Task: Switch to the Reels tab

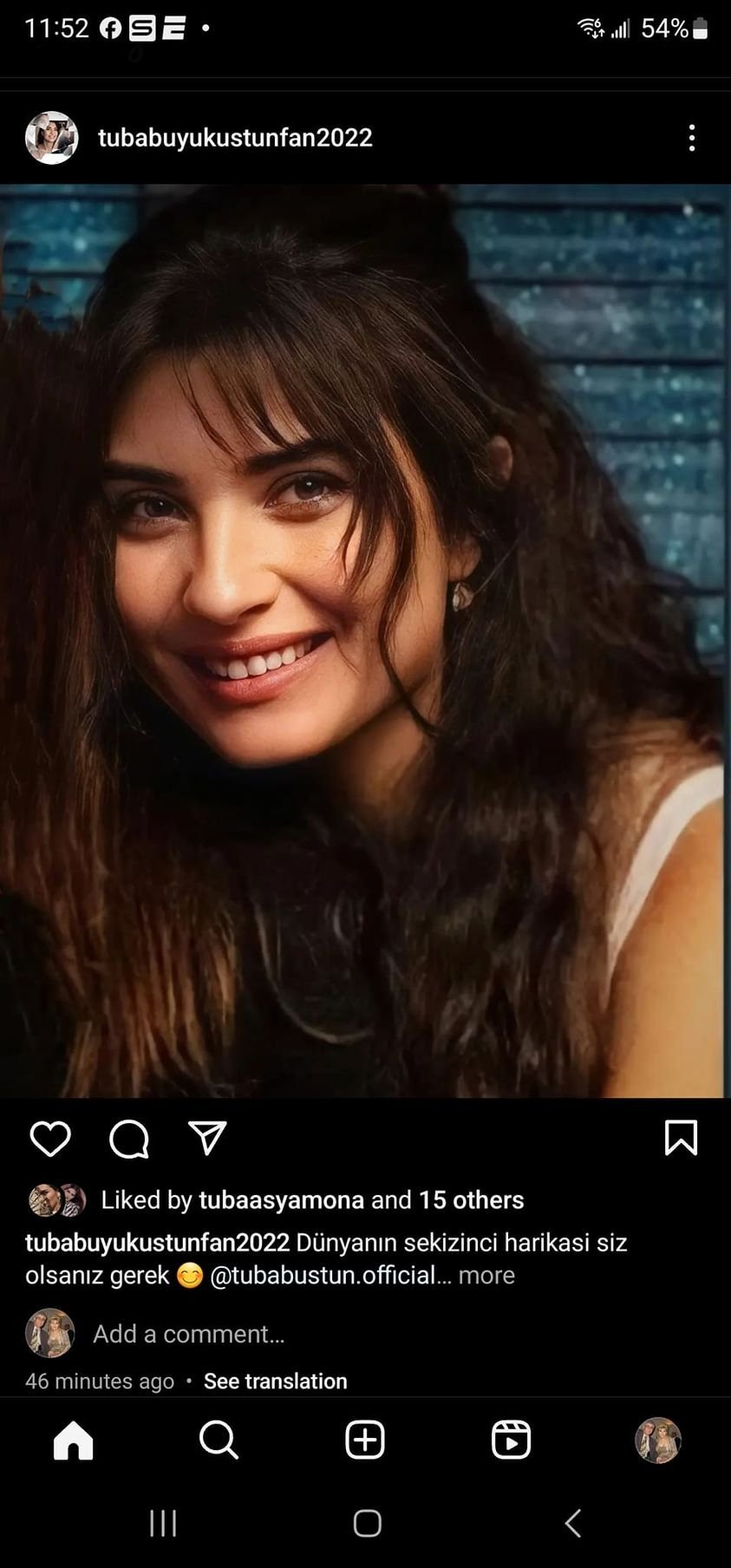Action: [511, 1441]
